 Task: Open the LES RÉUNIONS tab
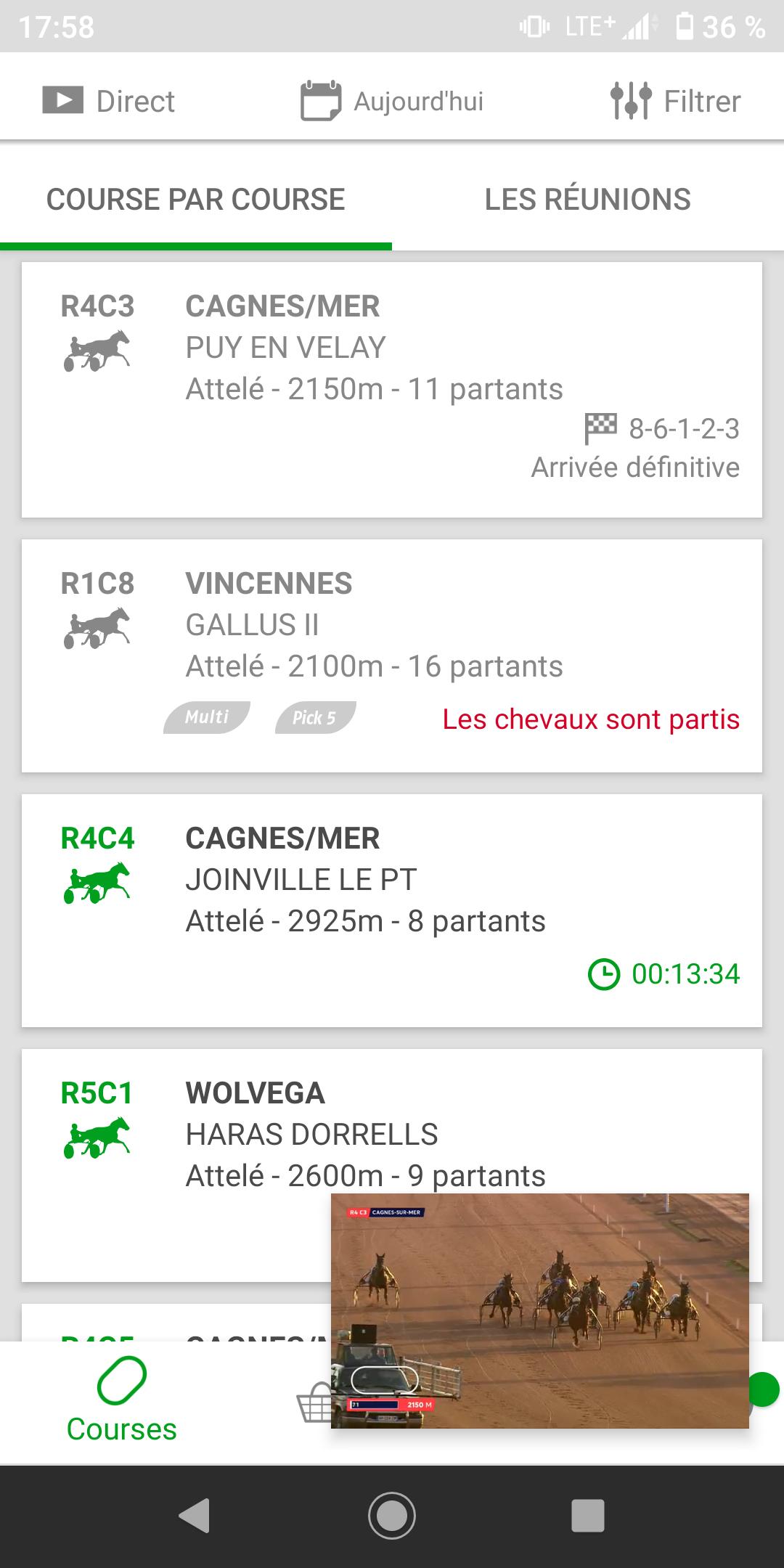click(x=588, y=198)
